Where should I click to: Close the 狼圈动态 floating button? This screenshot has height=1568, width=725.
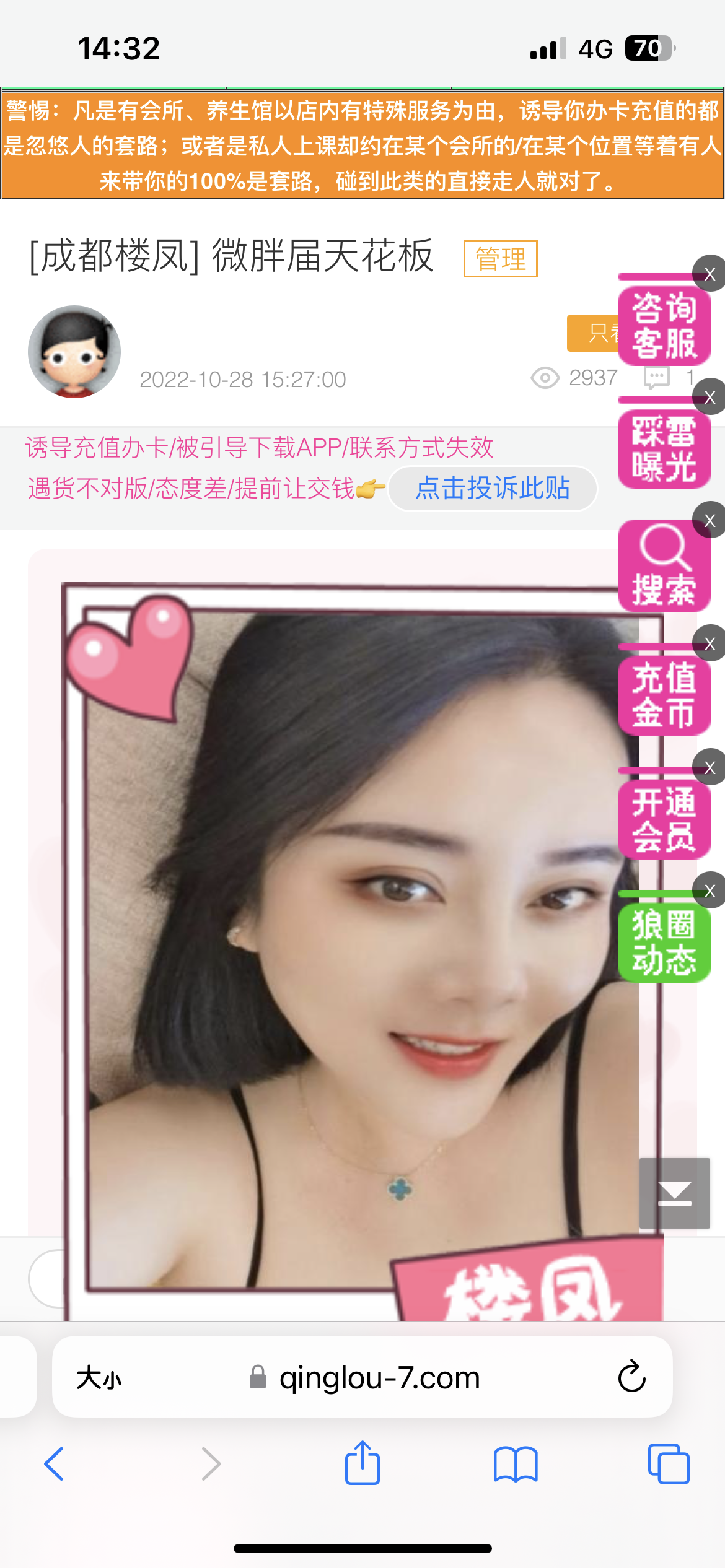pos(710,891)
